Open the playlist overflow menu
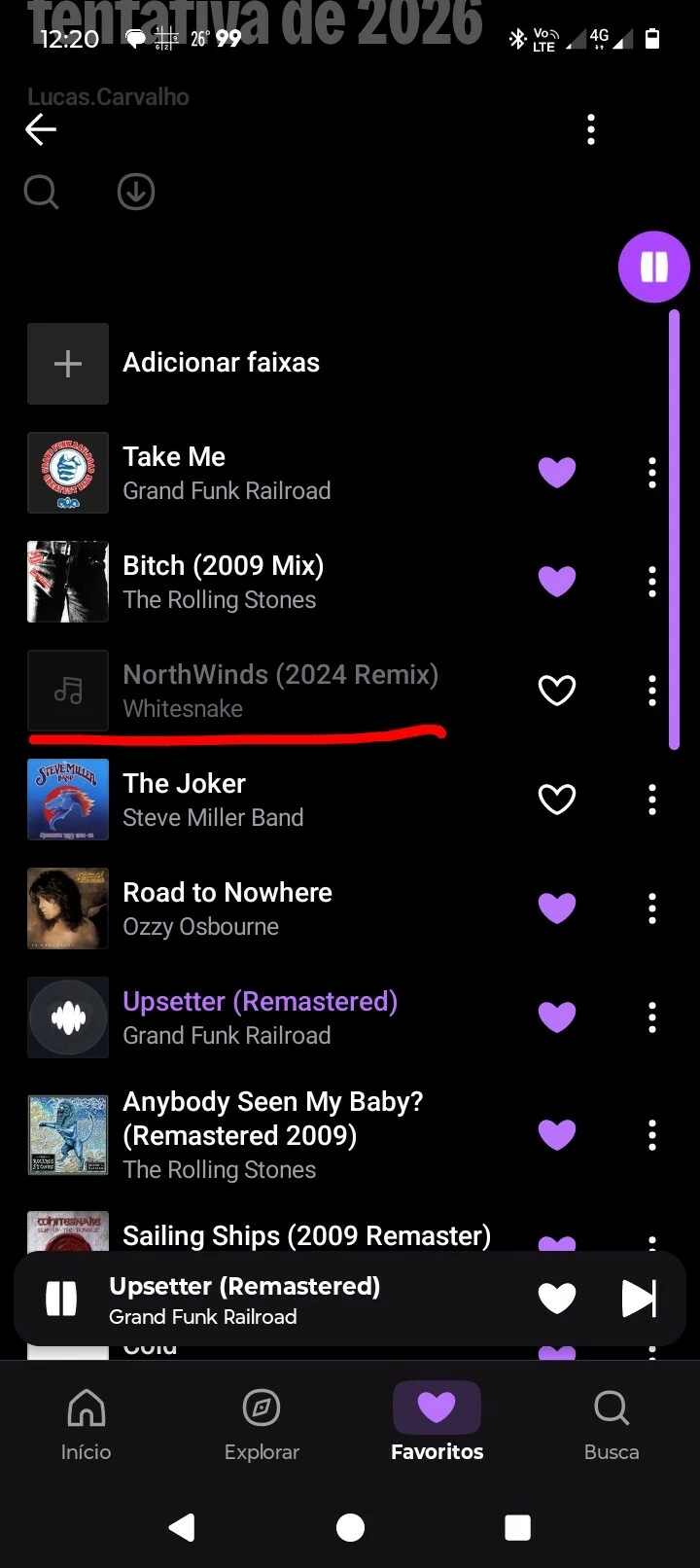 [x=590, y=129]
